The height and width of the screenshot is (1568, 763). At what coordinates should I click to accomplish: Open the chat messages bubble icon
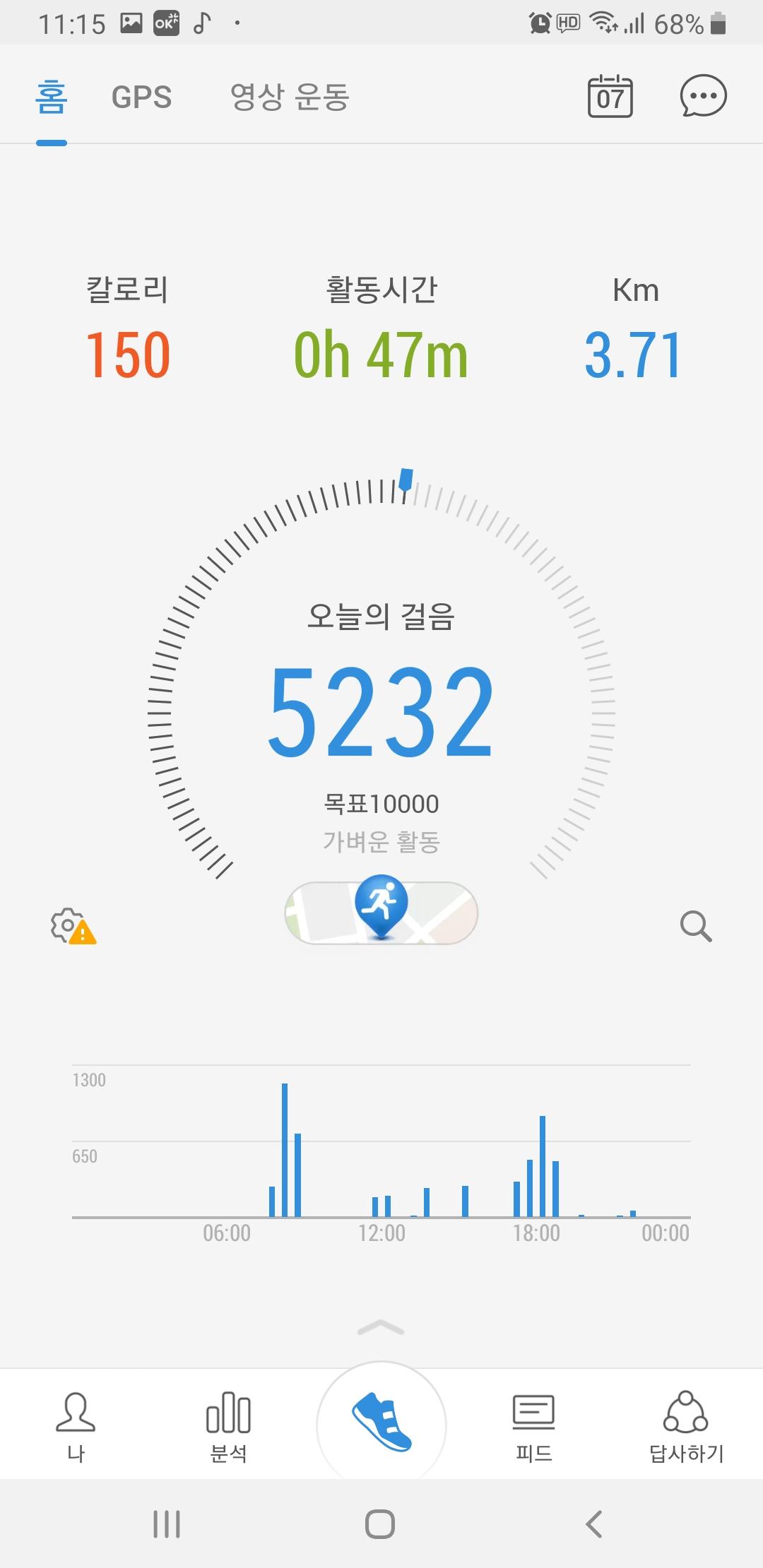pyautogui.click(x=702, y=96)
